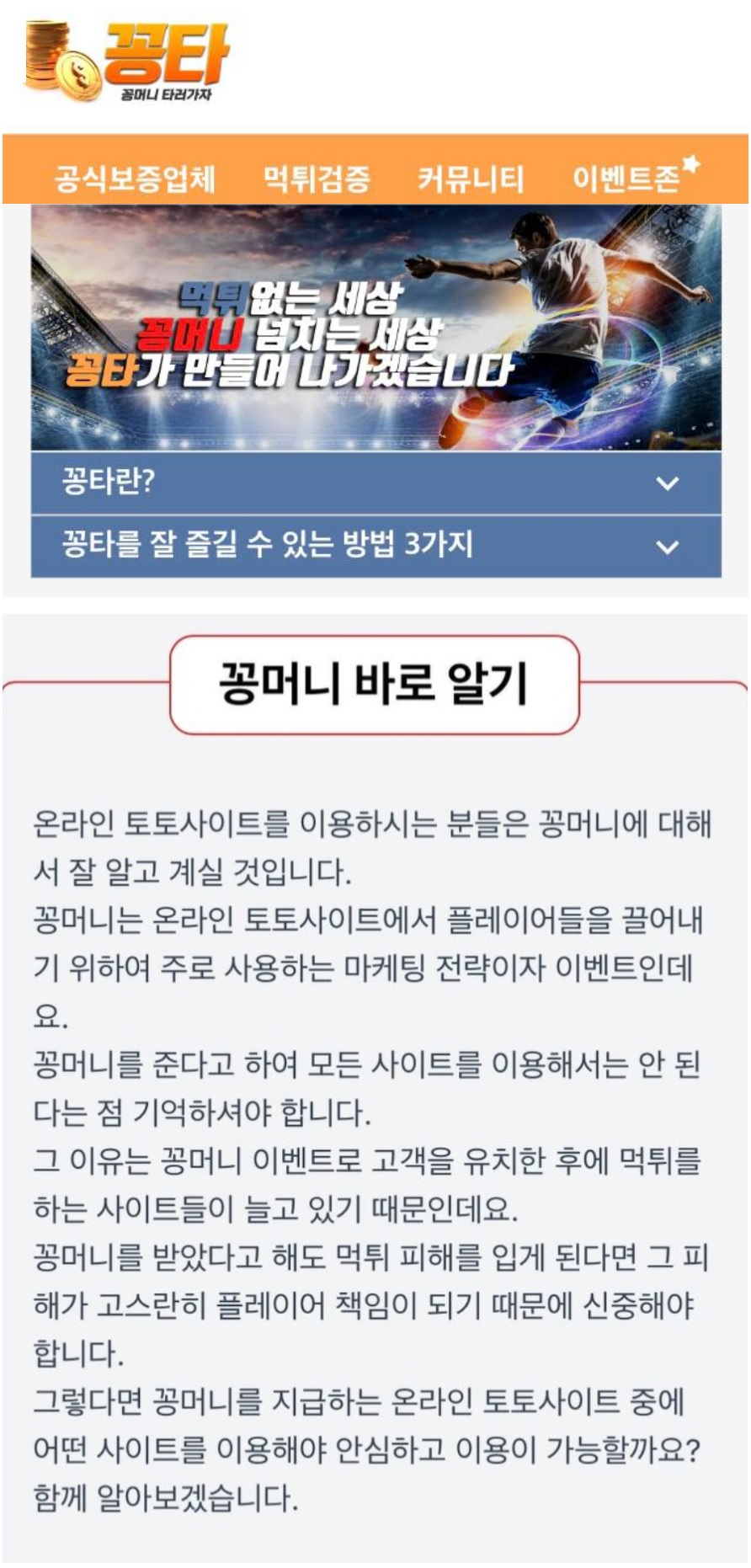Expand 꽁타를 잘 즐길 수 있는 방법 3가지
The image size is (751, 1568).
(x=375, y=546)
